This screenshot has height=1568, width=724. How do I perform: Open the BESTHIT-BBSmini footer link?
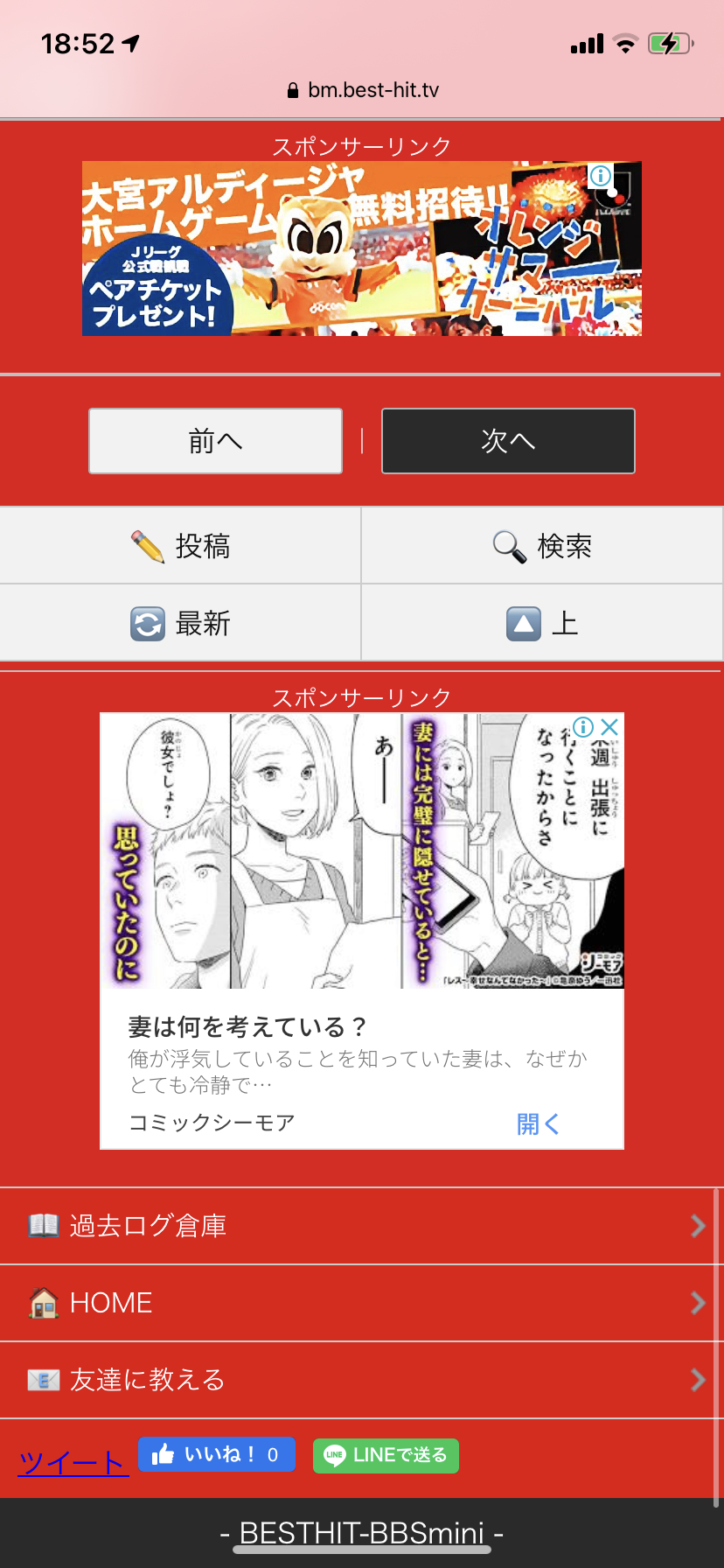pos(361,1532)
